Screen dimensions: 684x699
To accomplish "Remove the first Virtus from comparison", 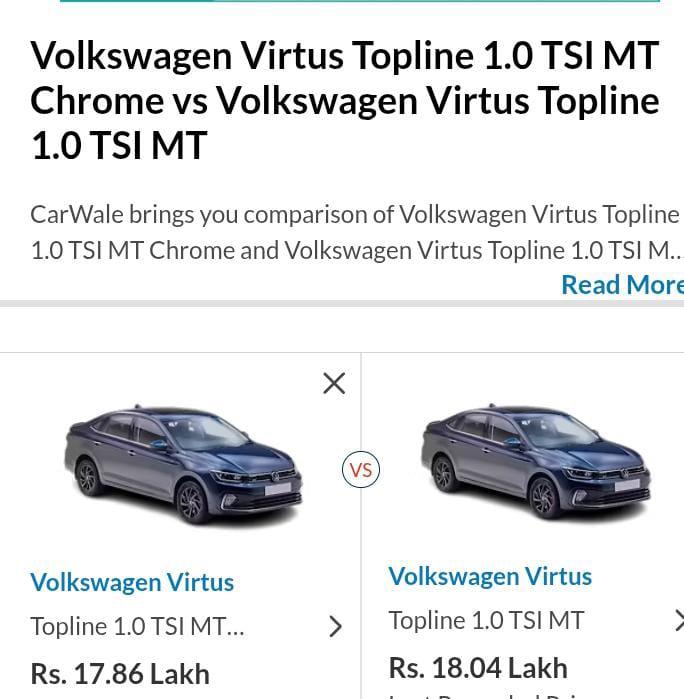I will click(x=334, y=383).
